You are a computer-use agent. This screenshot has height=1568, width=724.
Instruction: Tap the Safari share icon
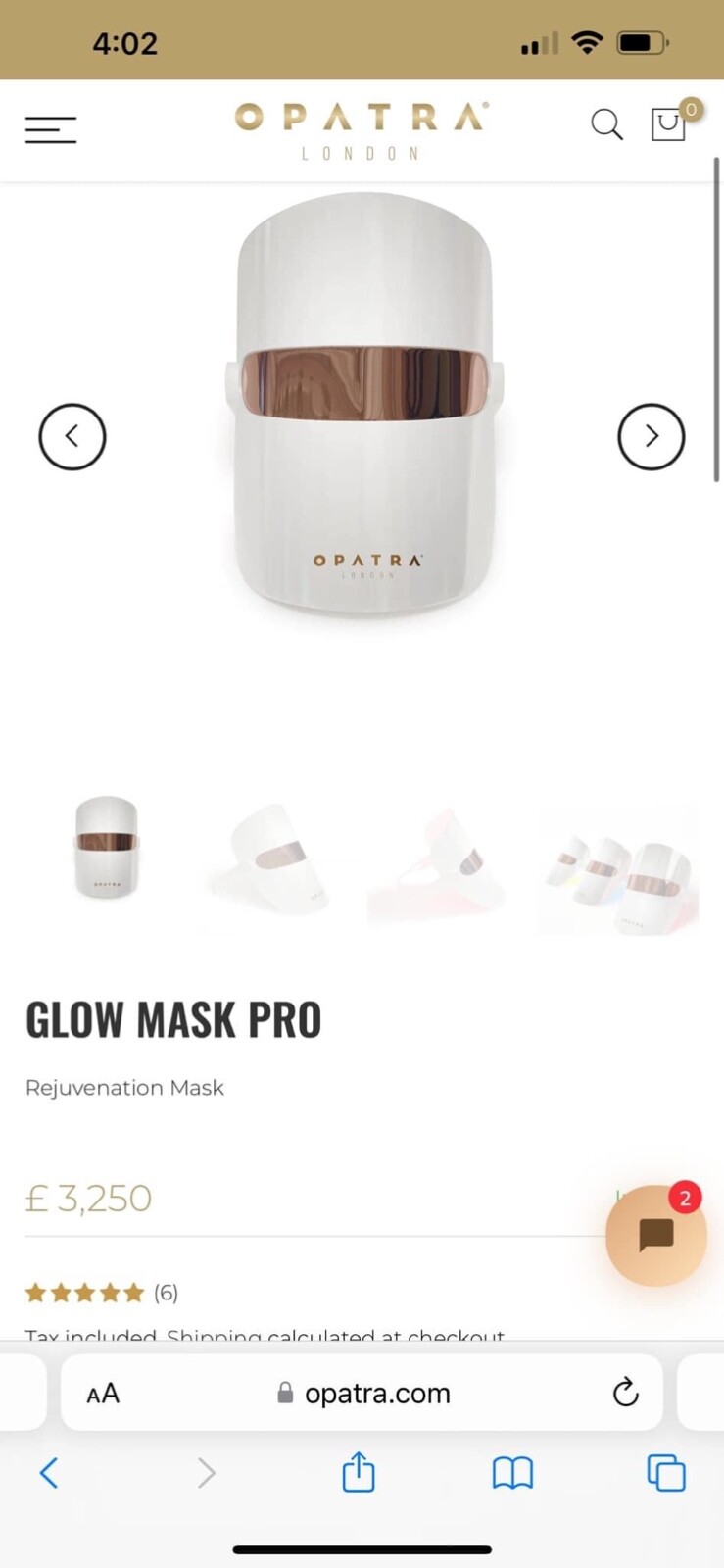358,1472
